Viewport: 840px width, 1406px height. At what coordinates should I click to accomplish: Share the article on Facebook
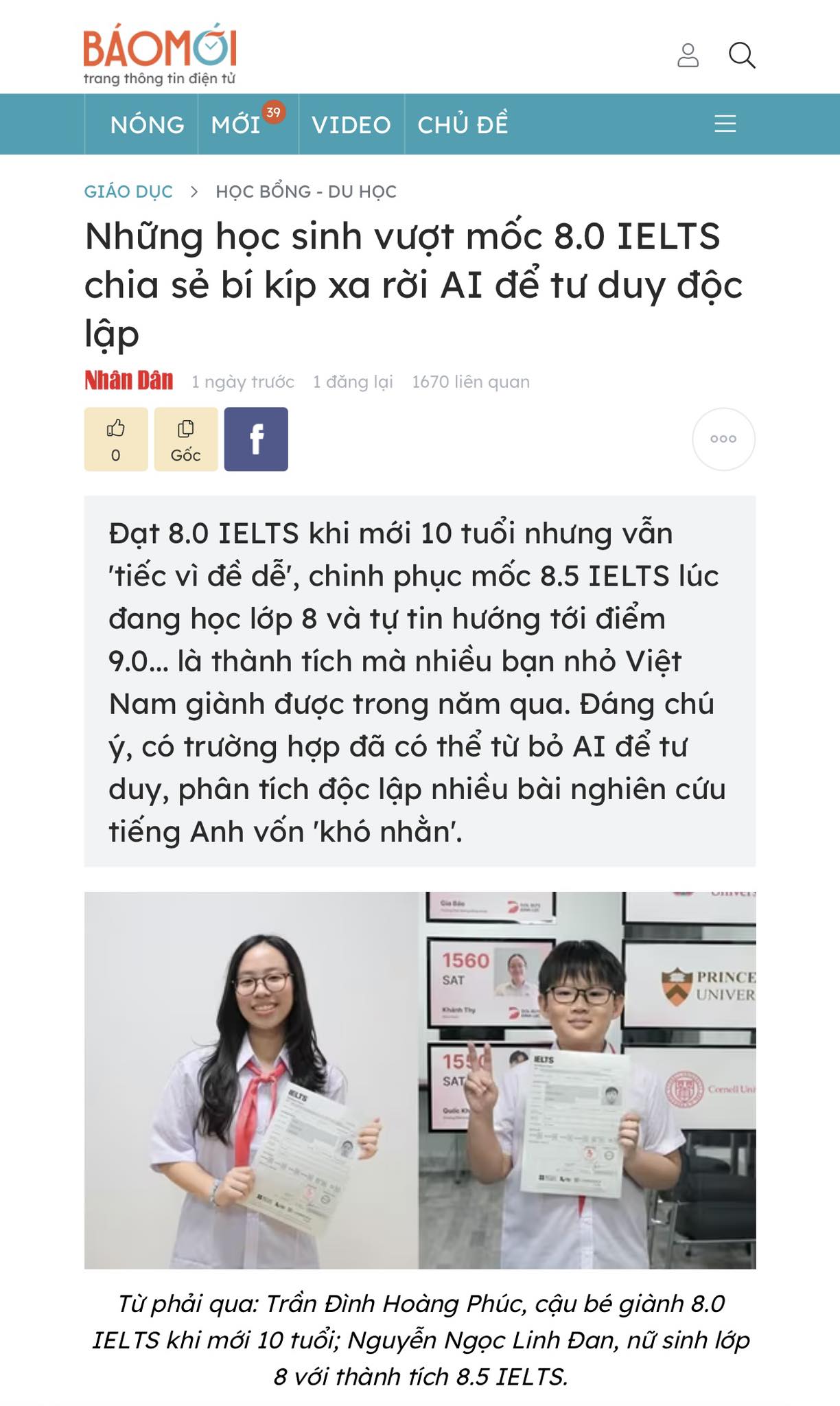pyautogui.click(x=256, y=439)
